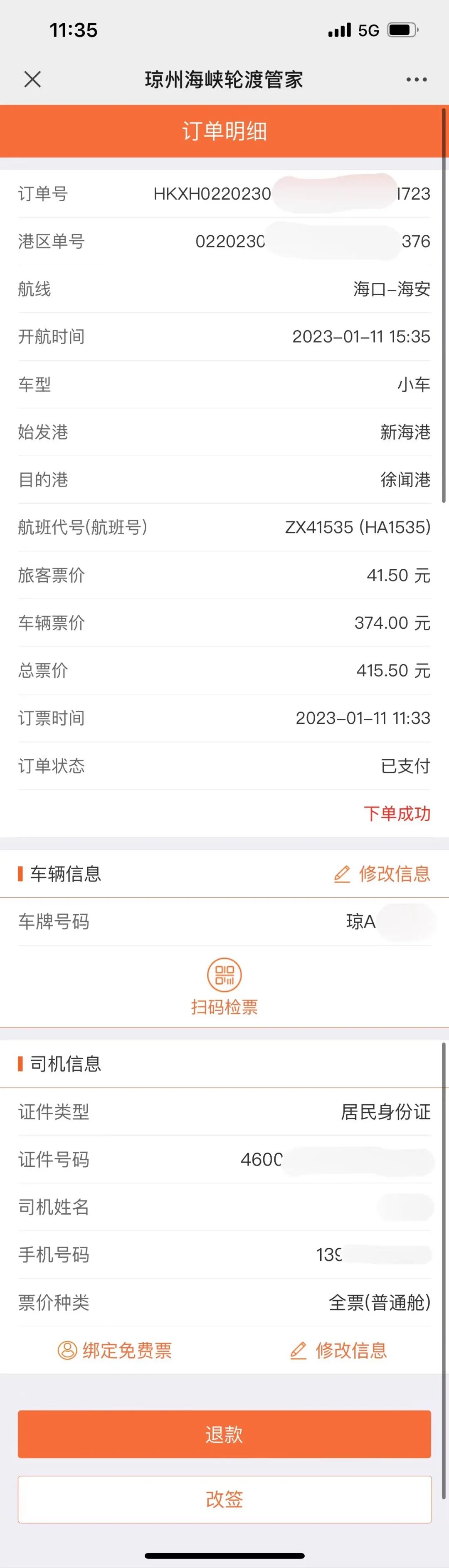Tap the 退款 refund button

[x=224, y=1435]
